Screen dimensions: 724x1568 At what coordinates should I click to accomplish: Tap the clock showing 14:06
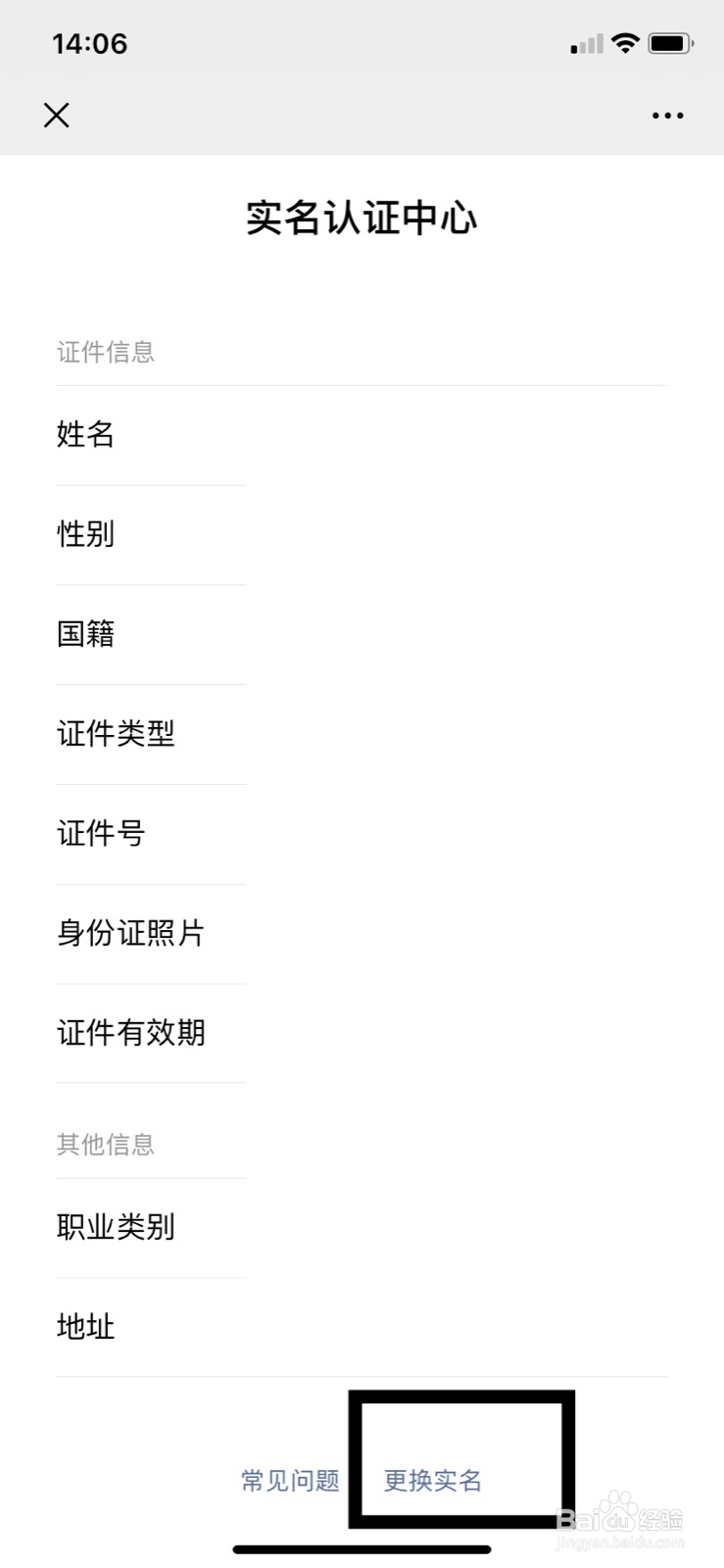click(91, 43)
